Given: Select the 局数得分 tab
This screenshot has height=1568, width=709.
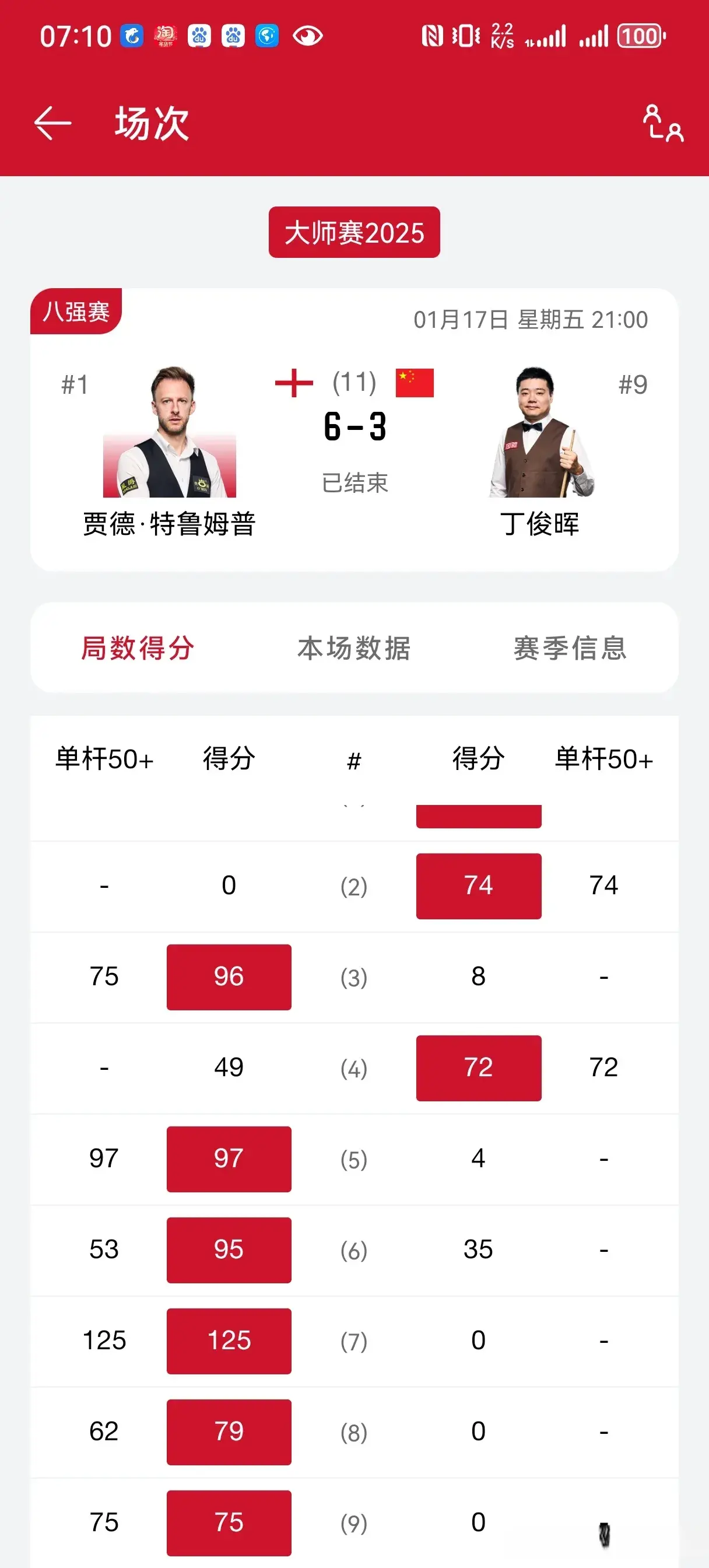Looking at the screenshot, I should tap(138, 647).
